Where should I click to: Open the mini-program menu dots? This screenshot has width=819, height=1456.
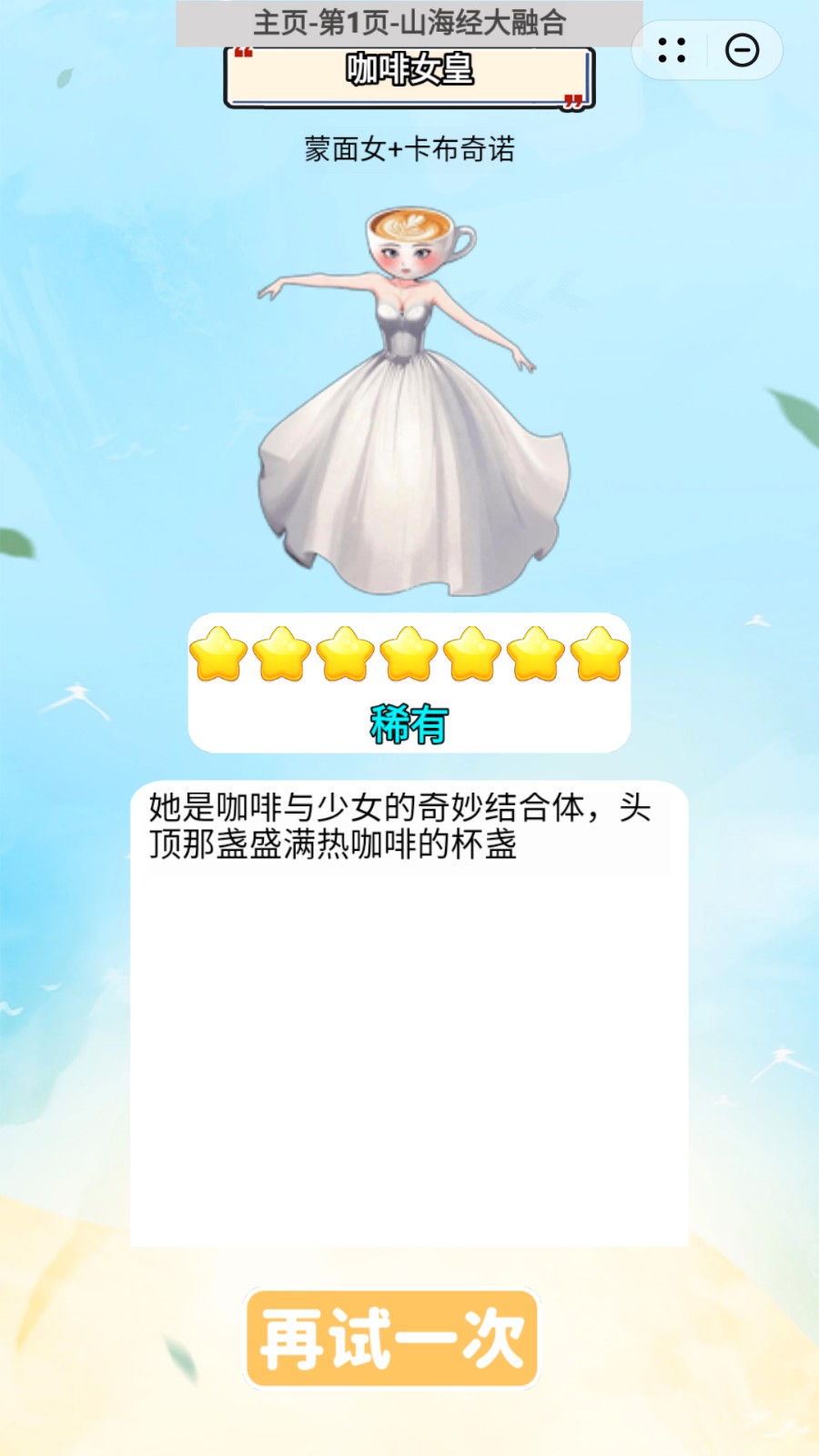[x=672, y=50]
